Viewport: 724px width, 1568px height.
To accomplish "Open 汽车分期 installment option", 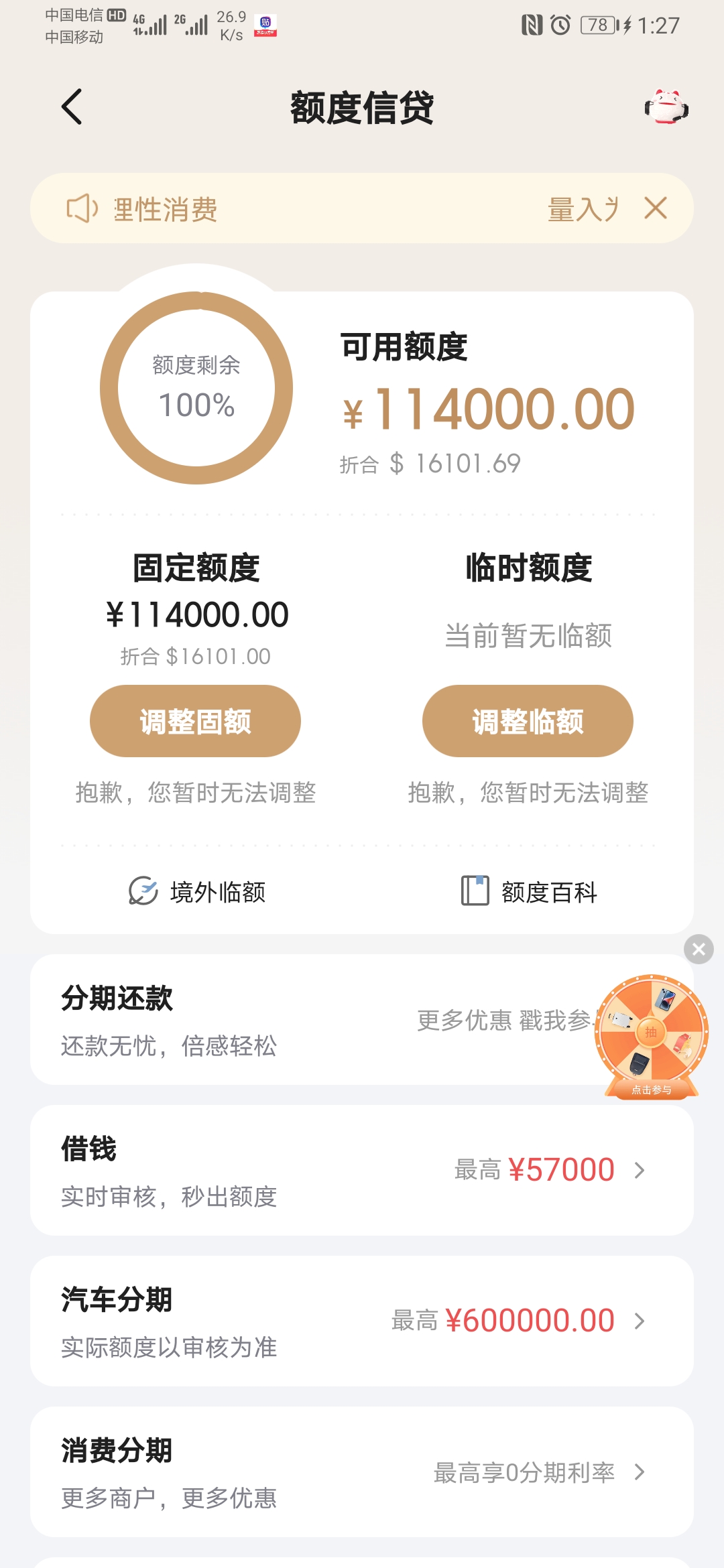I will [362, 1321].
